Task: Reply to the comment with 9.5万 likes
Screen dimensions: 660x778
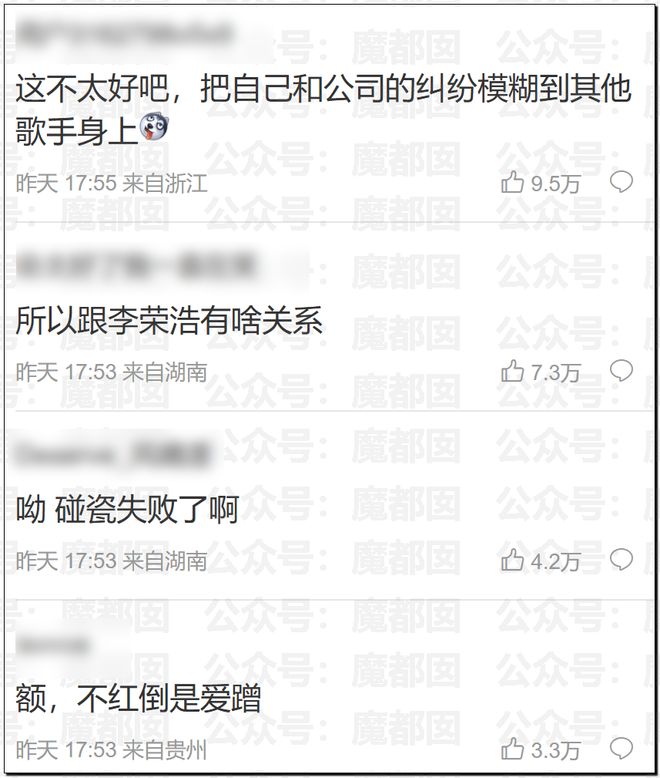Action: (x=621, y=181)
